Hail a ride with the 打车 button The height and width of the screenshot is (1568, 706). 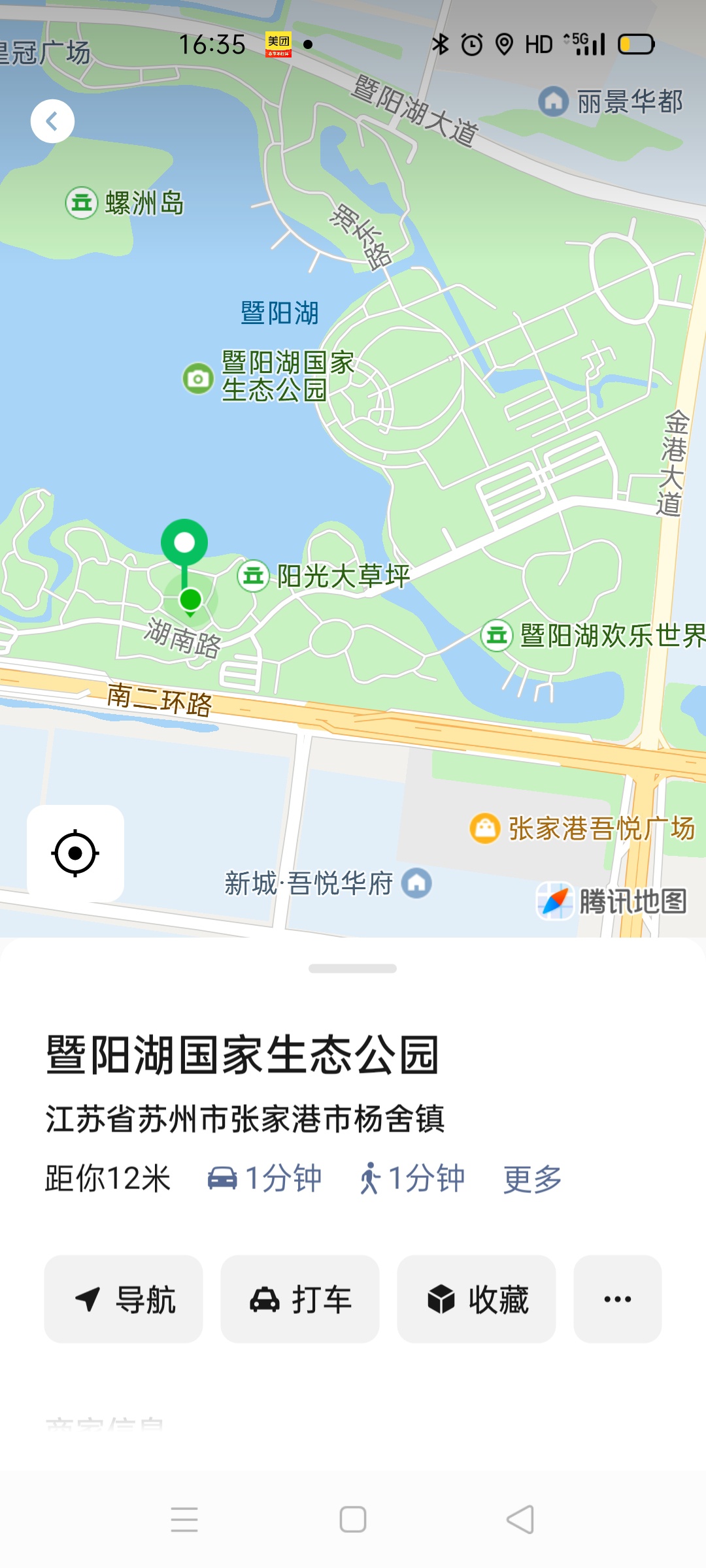coord(300,1299)
